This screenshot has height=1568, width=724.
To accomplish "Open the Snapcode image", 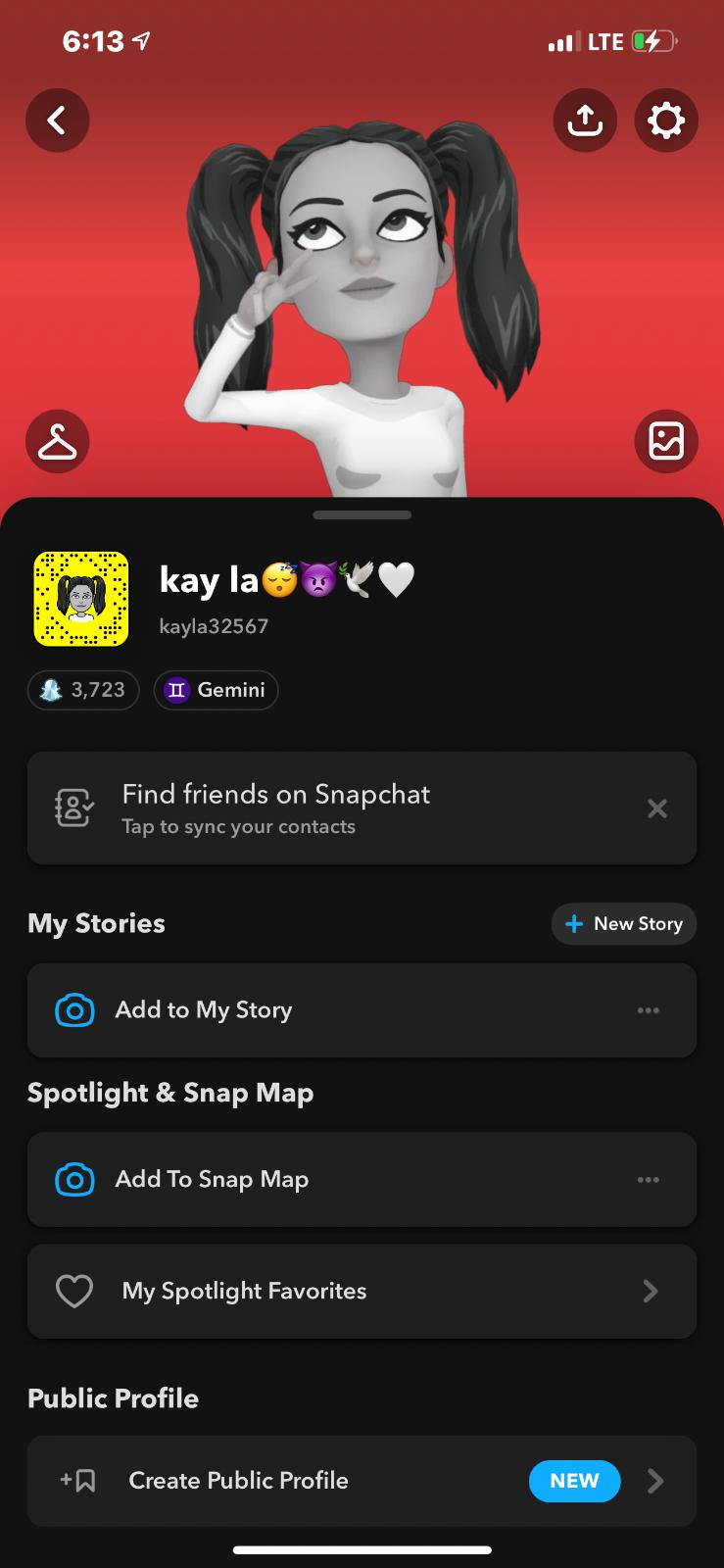I will [81, 599].
